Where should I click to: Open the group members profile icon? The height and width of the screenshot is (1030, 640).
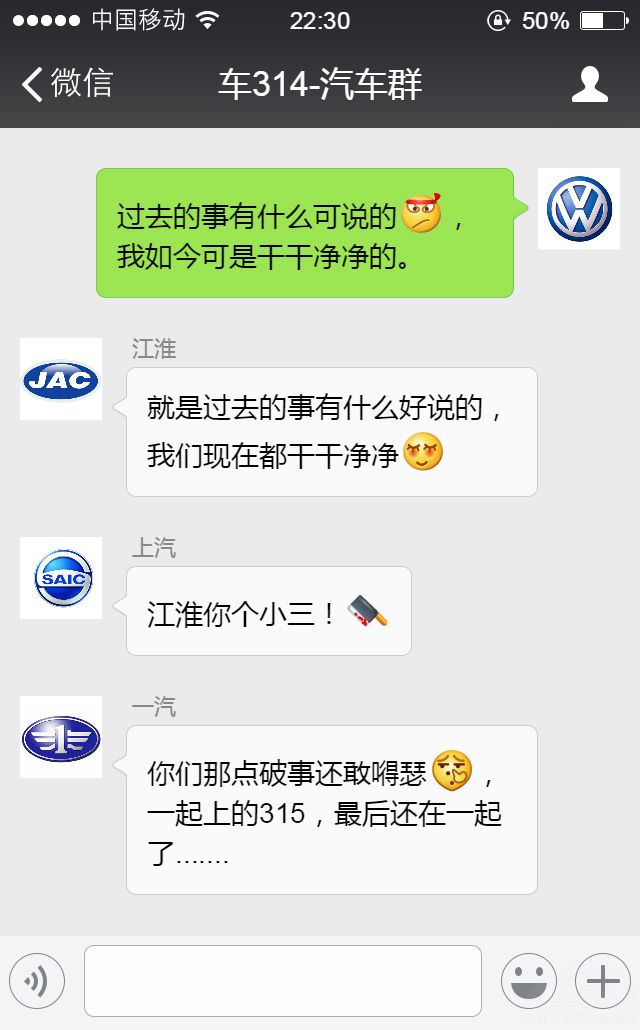[589, 84]
